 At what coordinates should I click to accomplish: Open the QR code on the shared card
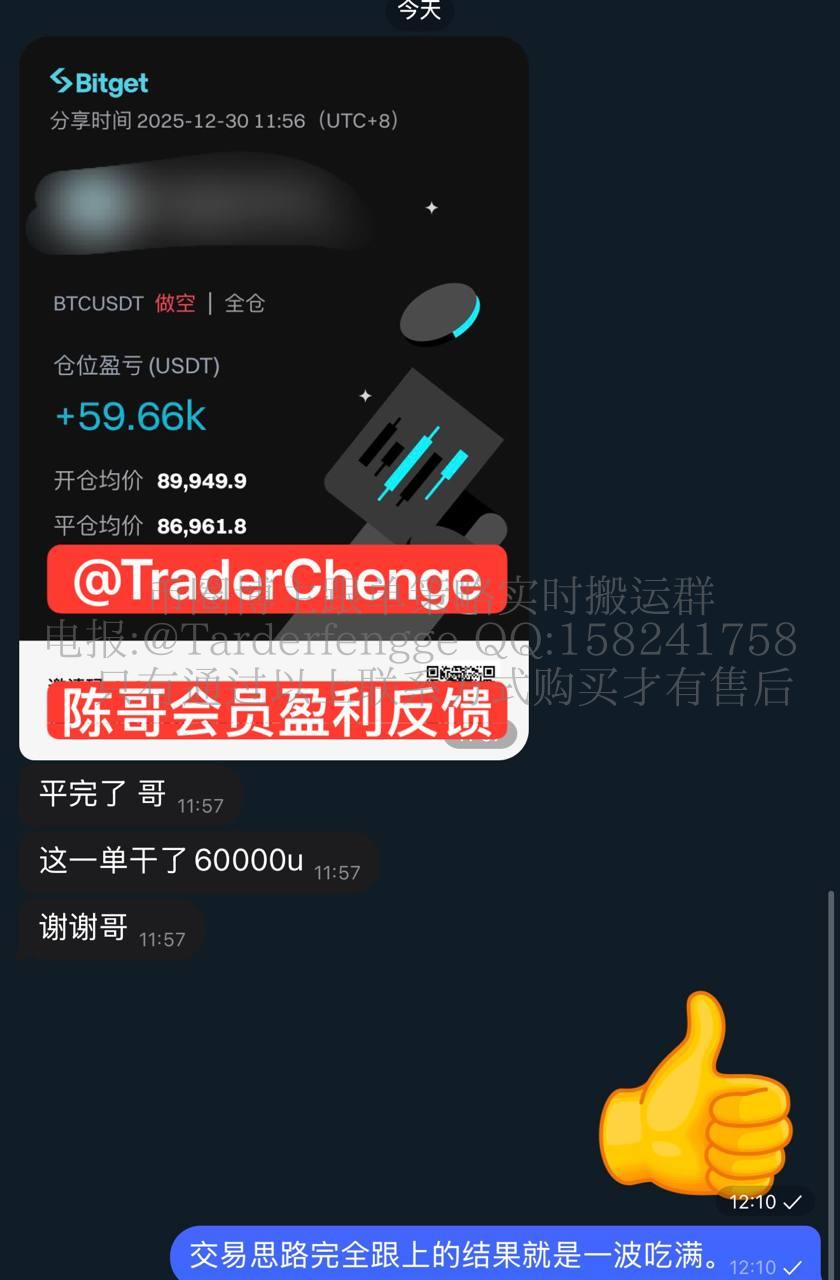click(459, 673)
